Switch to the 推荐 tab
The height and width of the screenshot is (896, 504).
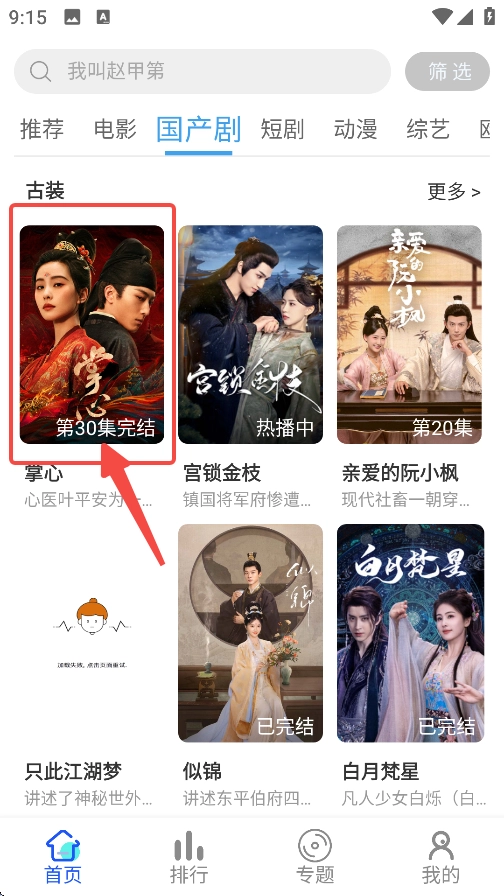42,129
